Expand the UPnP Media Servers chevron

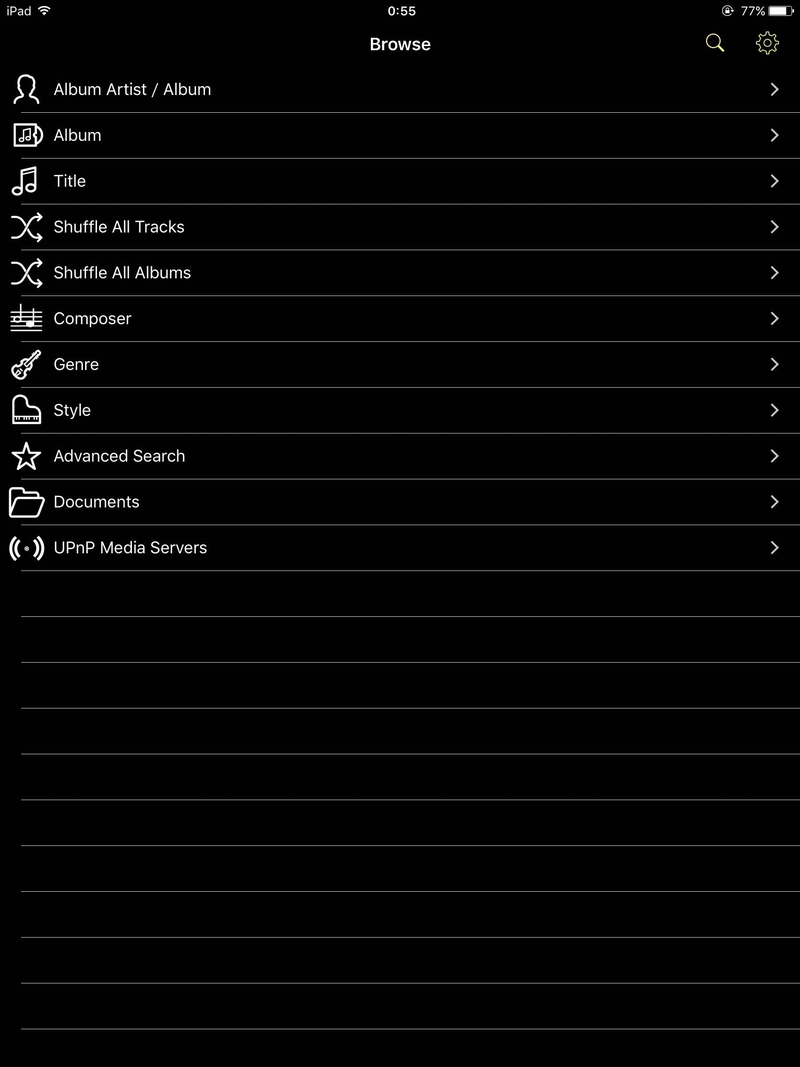coord(774,547)
